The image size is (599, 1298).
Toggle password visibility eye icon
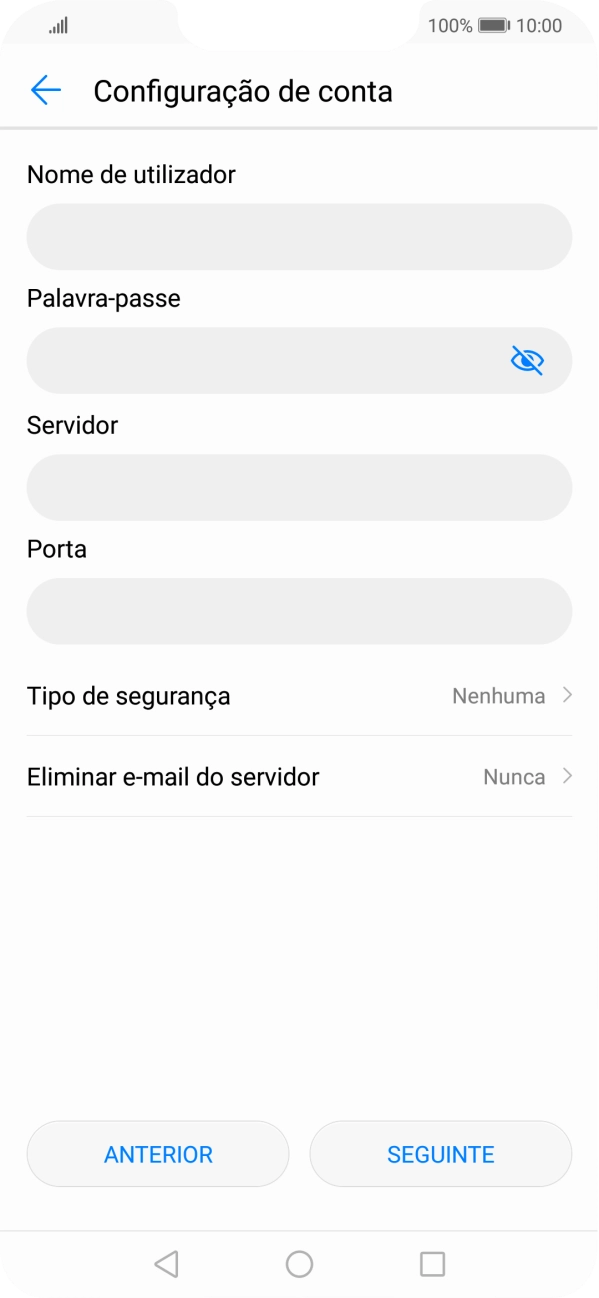[x=527, y=360]
